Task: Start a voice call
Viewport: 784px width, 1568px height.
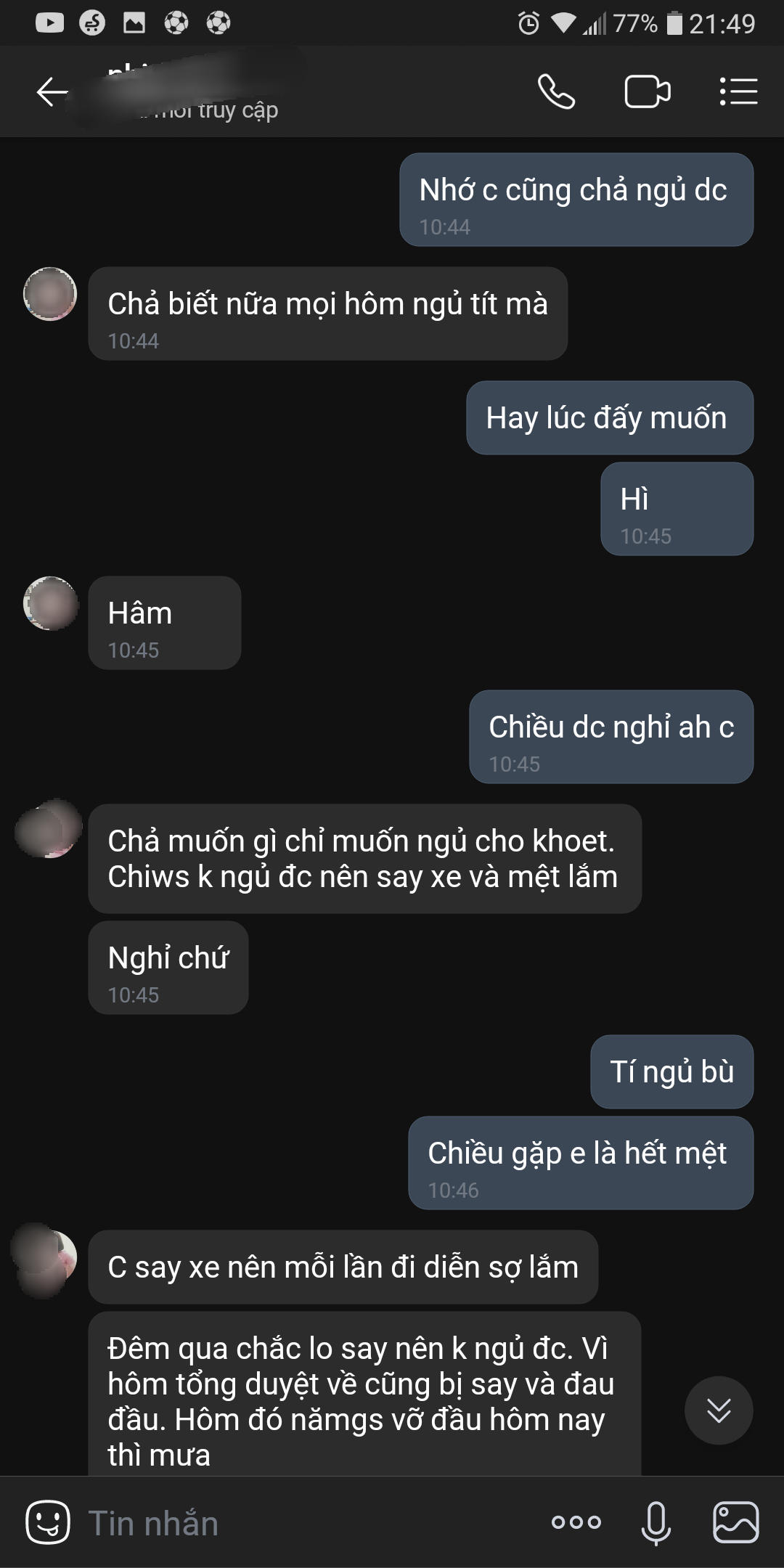Action: (x=556, y=92)
